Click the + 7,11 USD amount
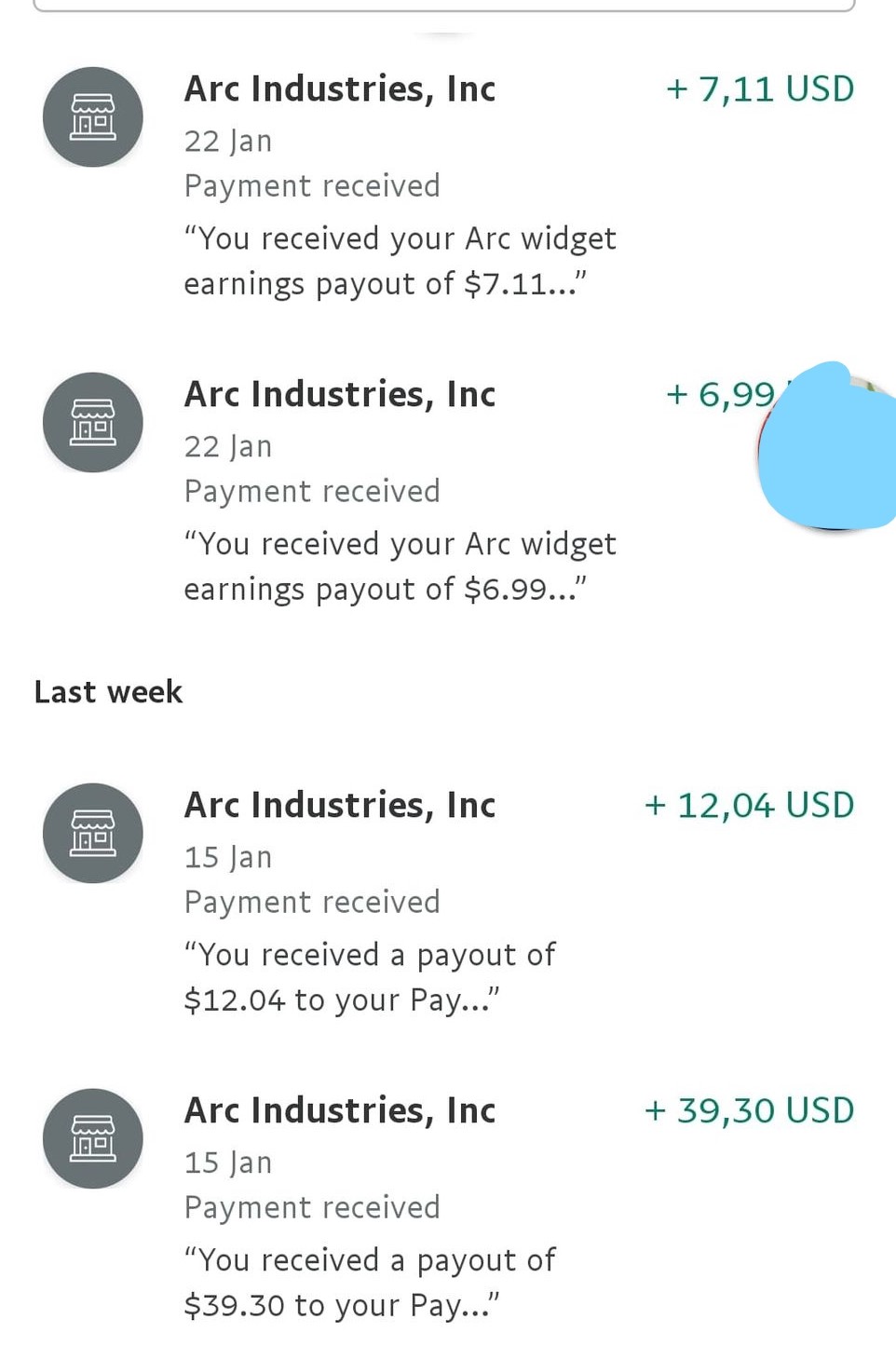The height and width of the screenshot is (1360, 896). tap(760, 88)
